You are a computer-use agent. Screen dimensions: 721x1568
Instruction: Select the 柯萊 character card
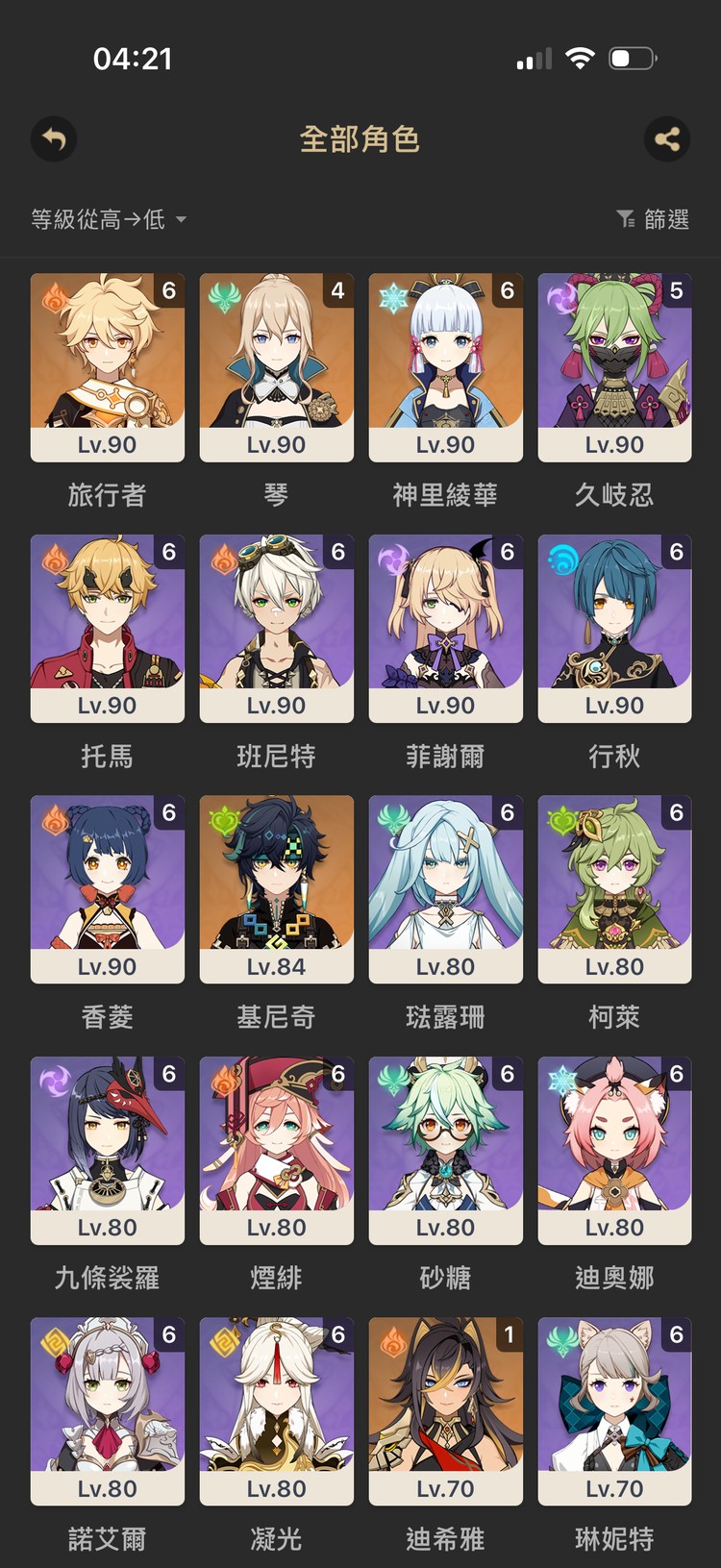[615, 889]
